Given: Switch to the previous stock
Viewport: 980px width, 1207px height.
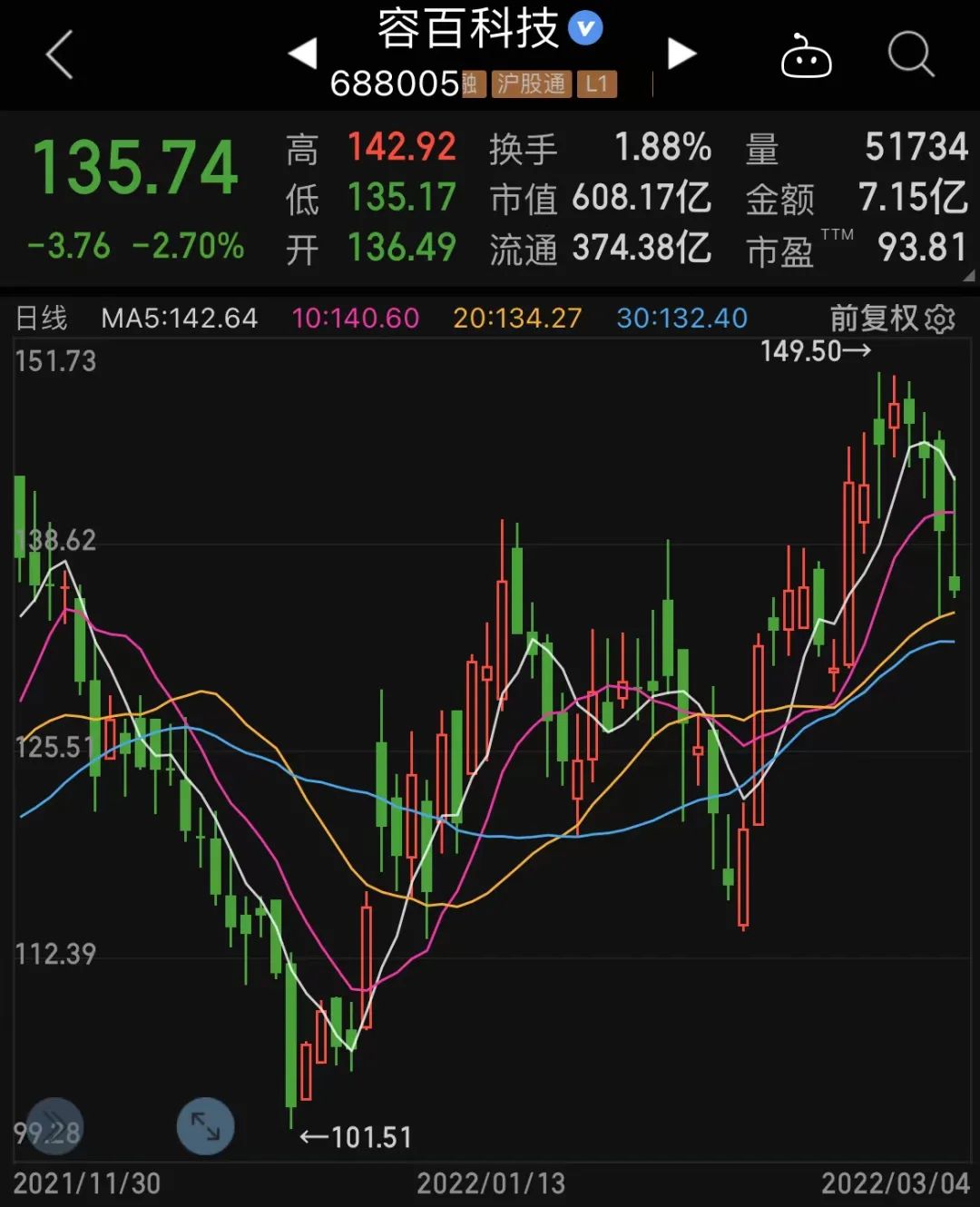Looking at the screenshot, I should 303,54.
